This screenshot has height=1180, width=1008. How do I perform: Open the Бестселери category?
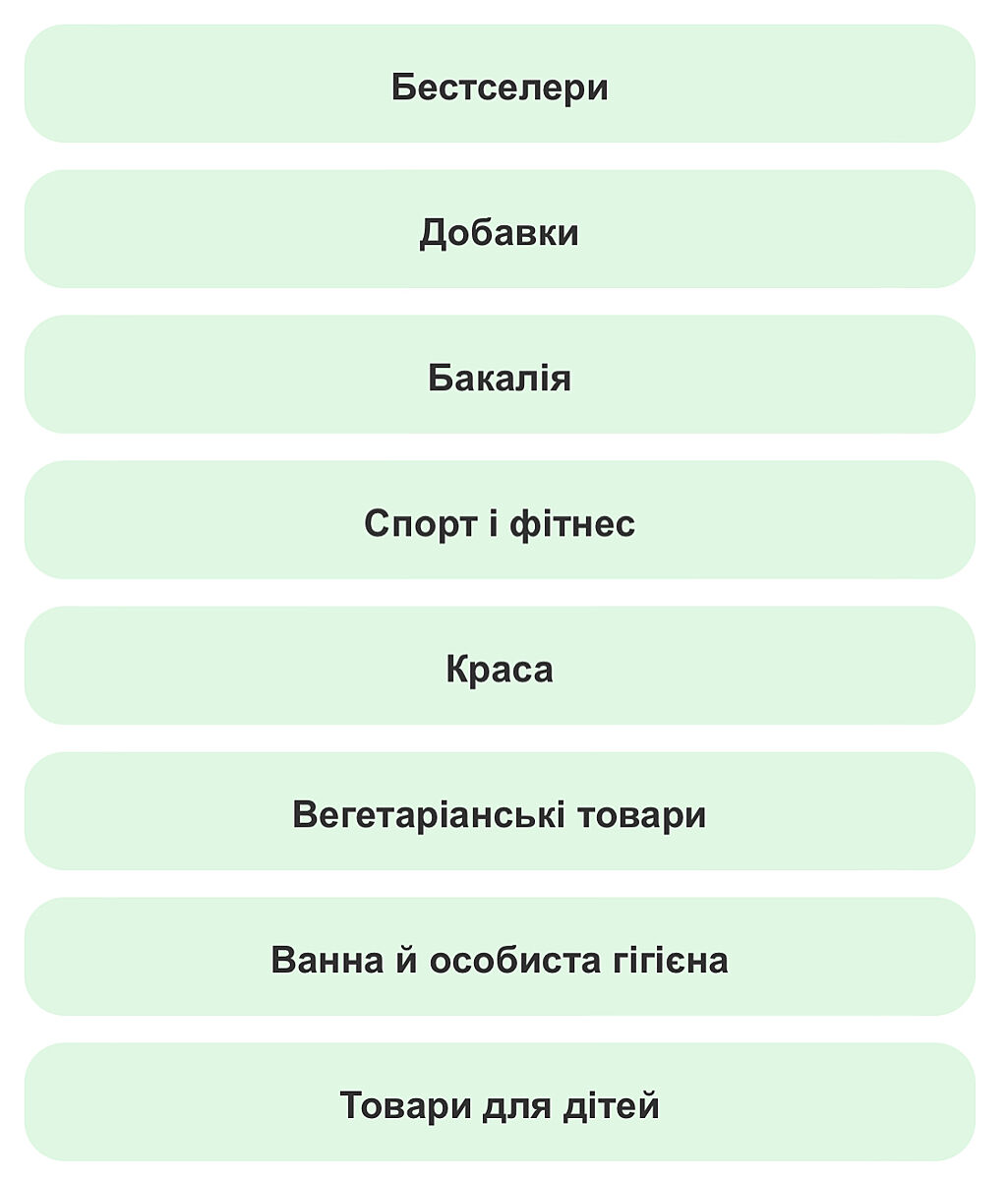[500, 85]
